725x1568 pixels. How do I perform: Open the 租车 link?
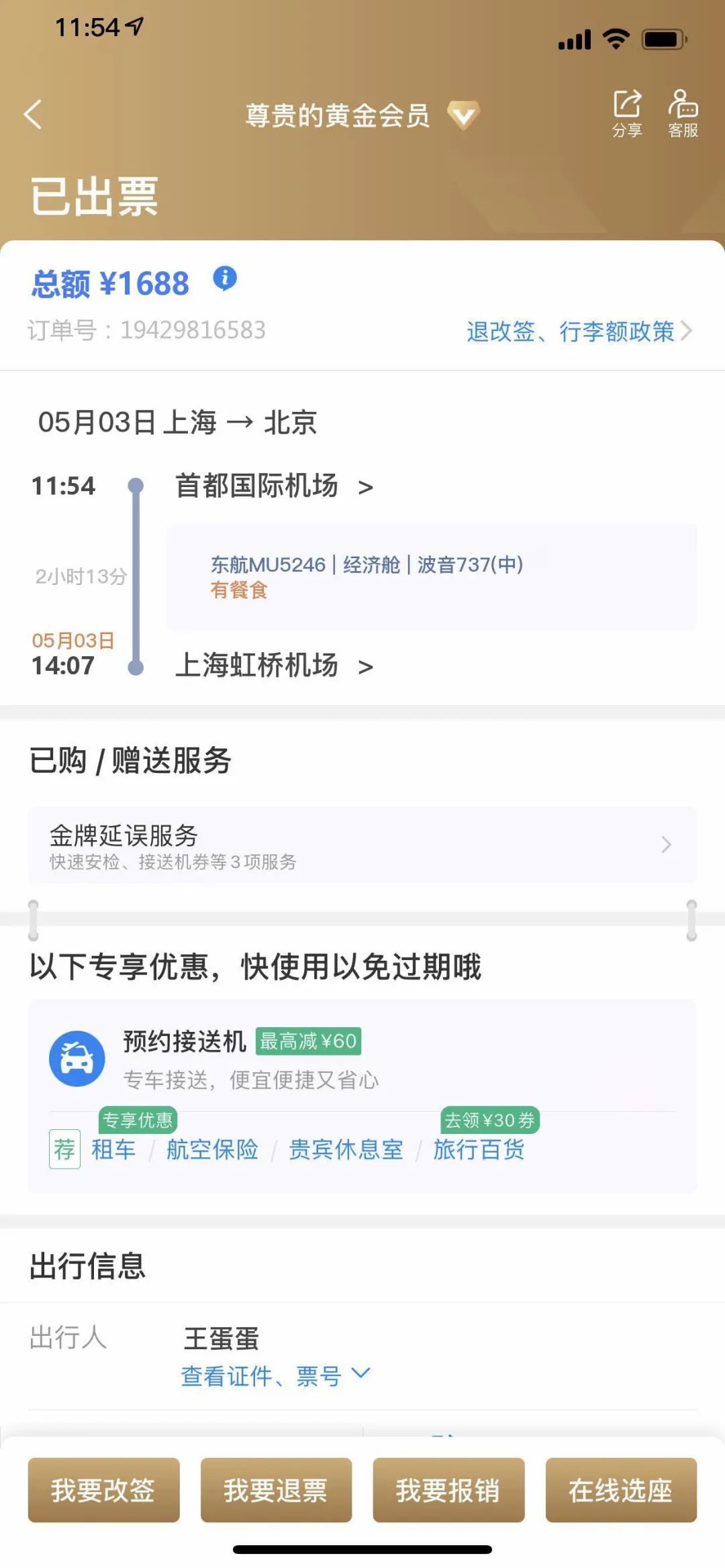(x=113, y=1149)
